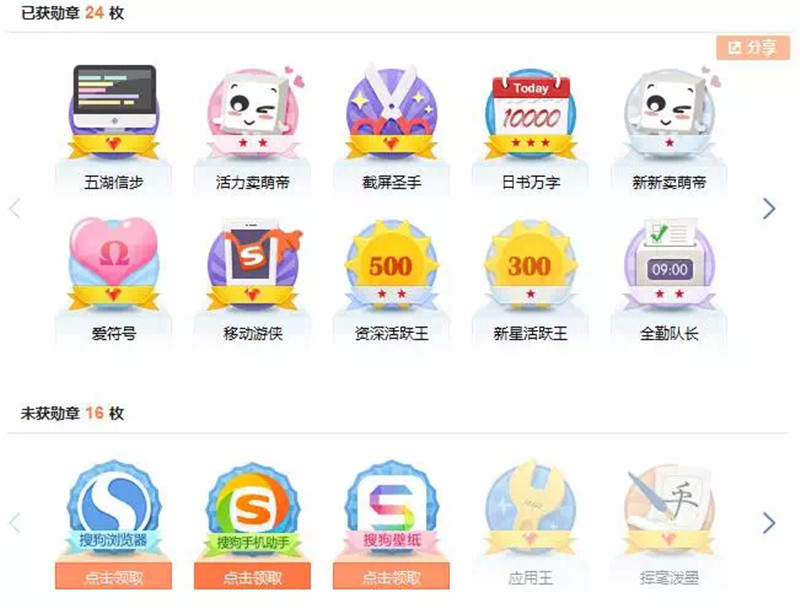The height and width of the screenshot is (608, 800).
Task: Show next page of unearned medals
Action: [x=768, y=522]
